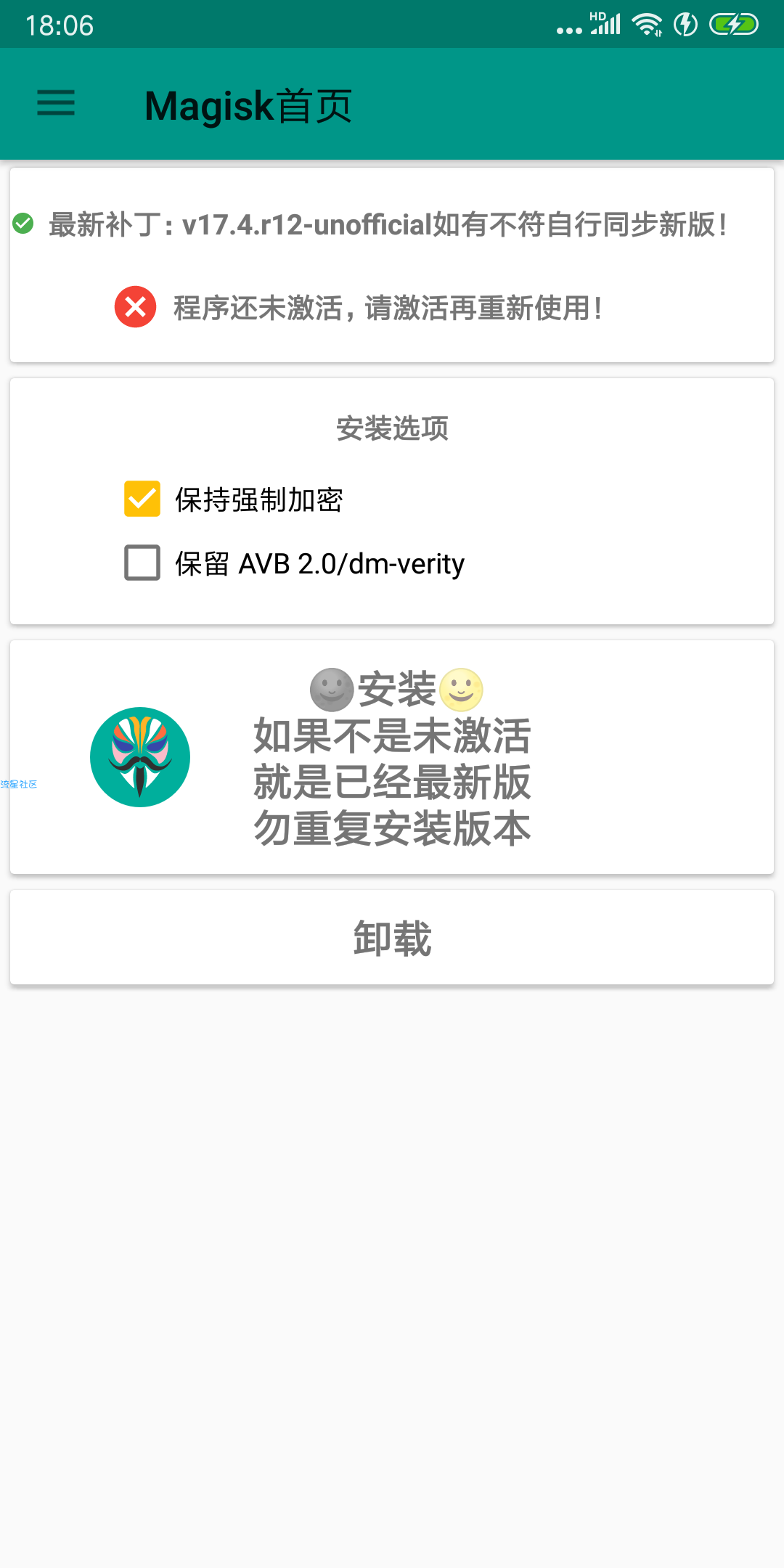Open the hamburger drawer menu
Image resolution: width=784 pixels, height=1568 pixels.
56,103
